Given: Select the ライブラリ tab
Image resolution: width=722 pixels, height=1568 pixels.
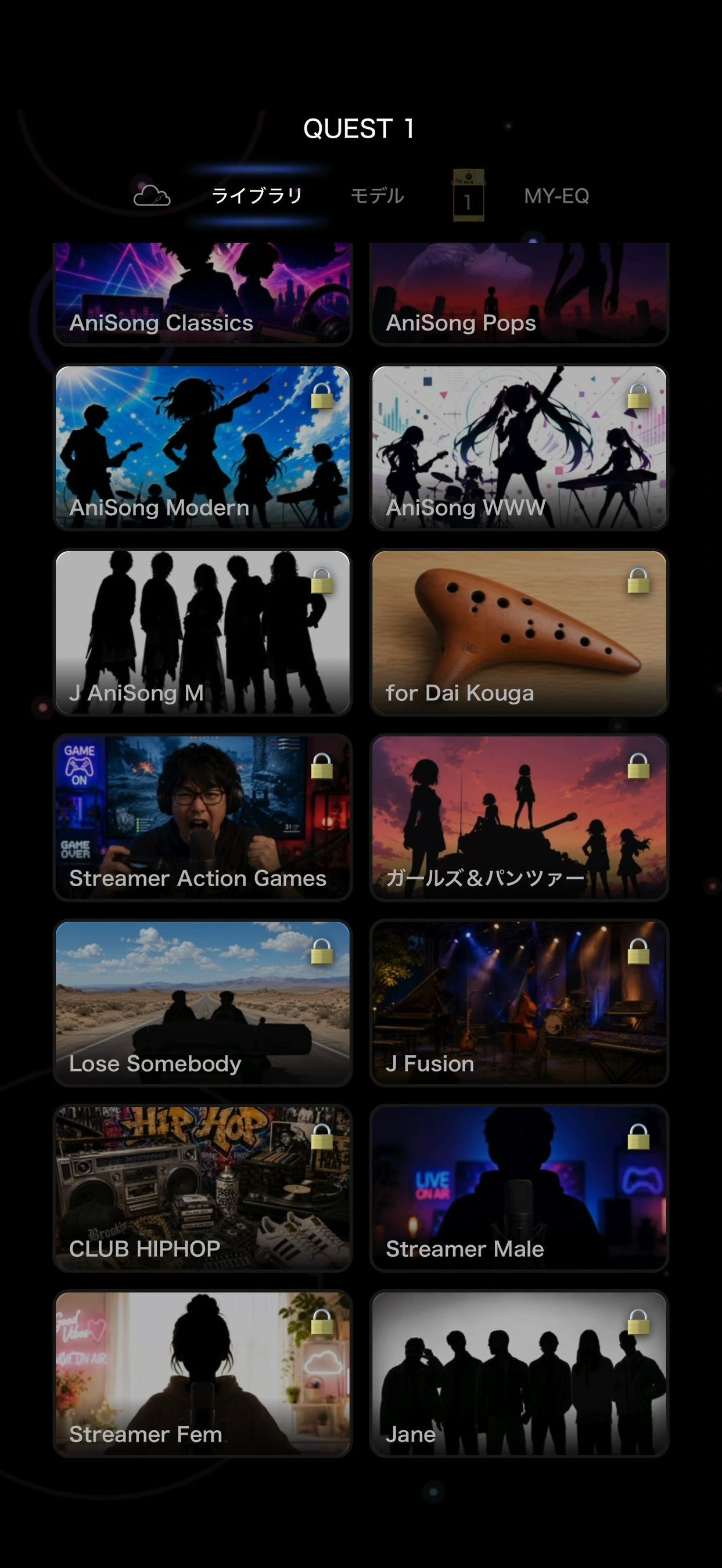Looking at the screenshot, I should click(x=257, y=195).
